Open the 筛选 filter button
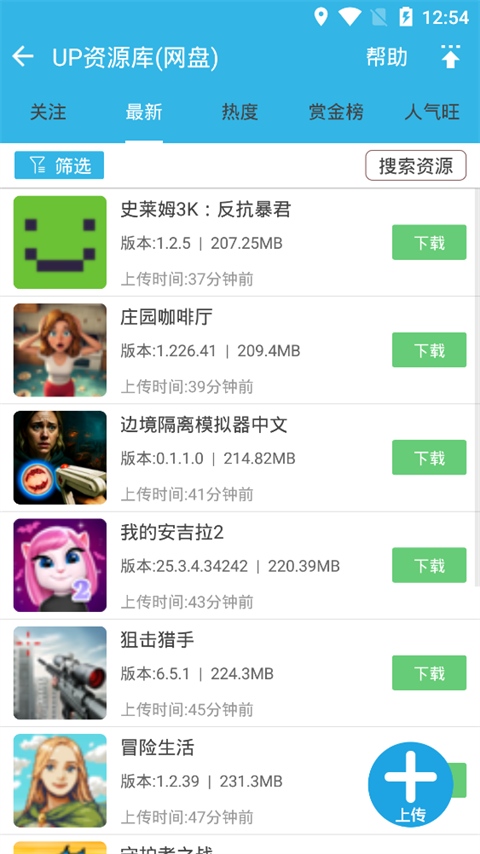 59,165
